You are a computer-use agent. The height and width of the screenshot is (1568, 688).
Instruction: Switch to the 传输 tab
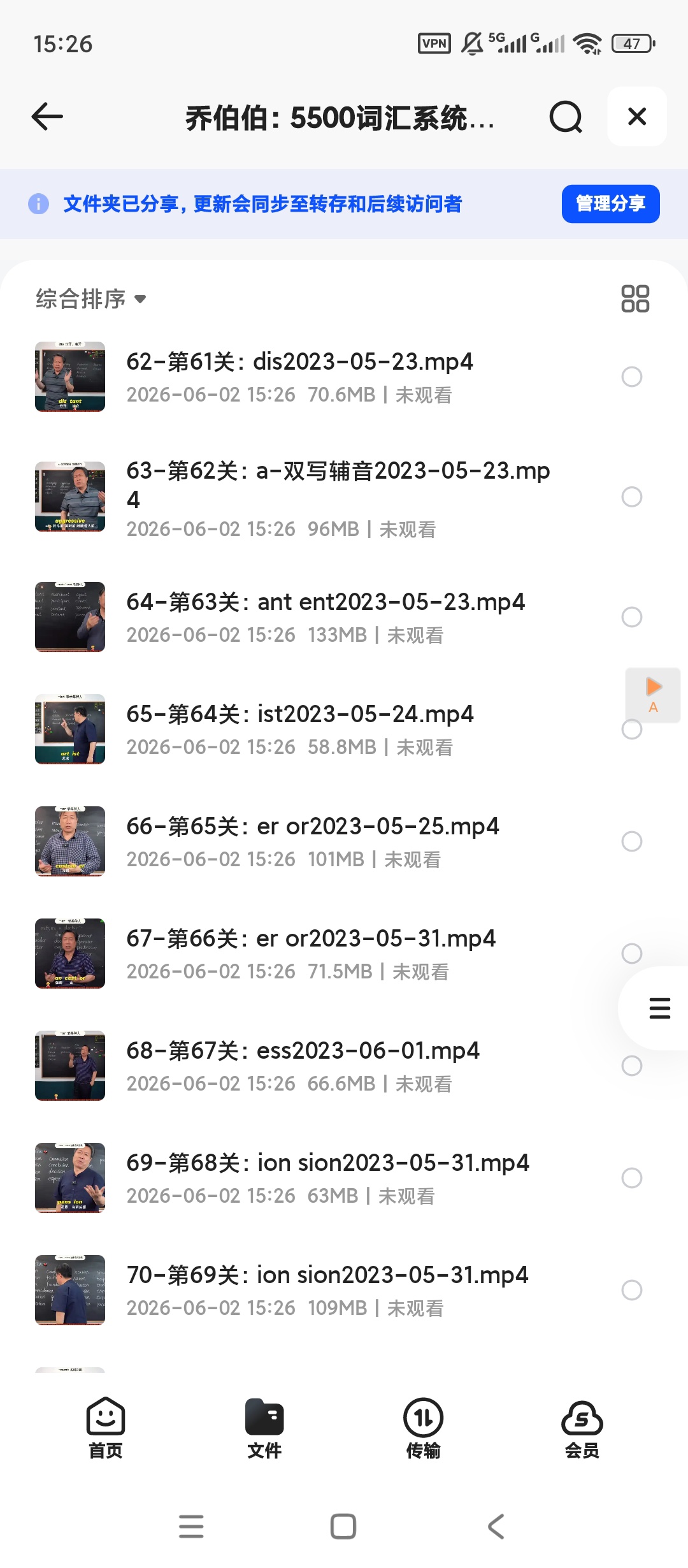(423, 1428)
